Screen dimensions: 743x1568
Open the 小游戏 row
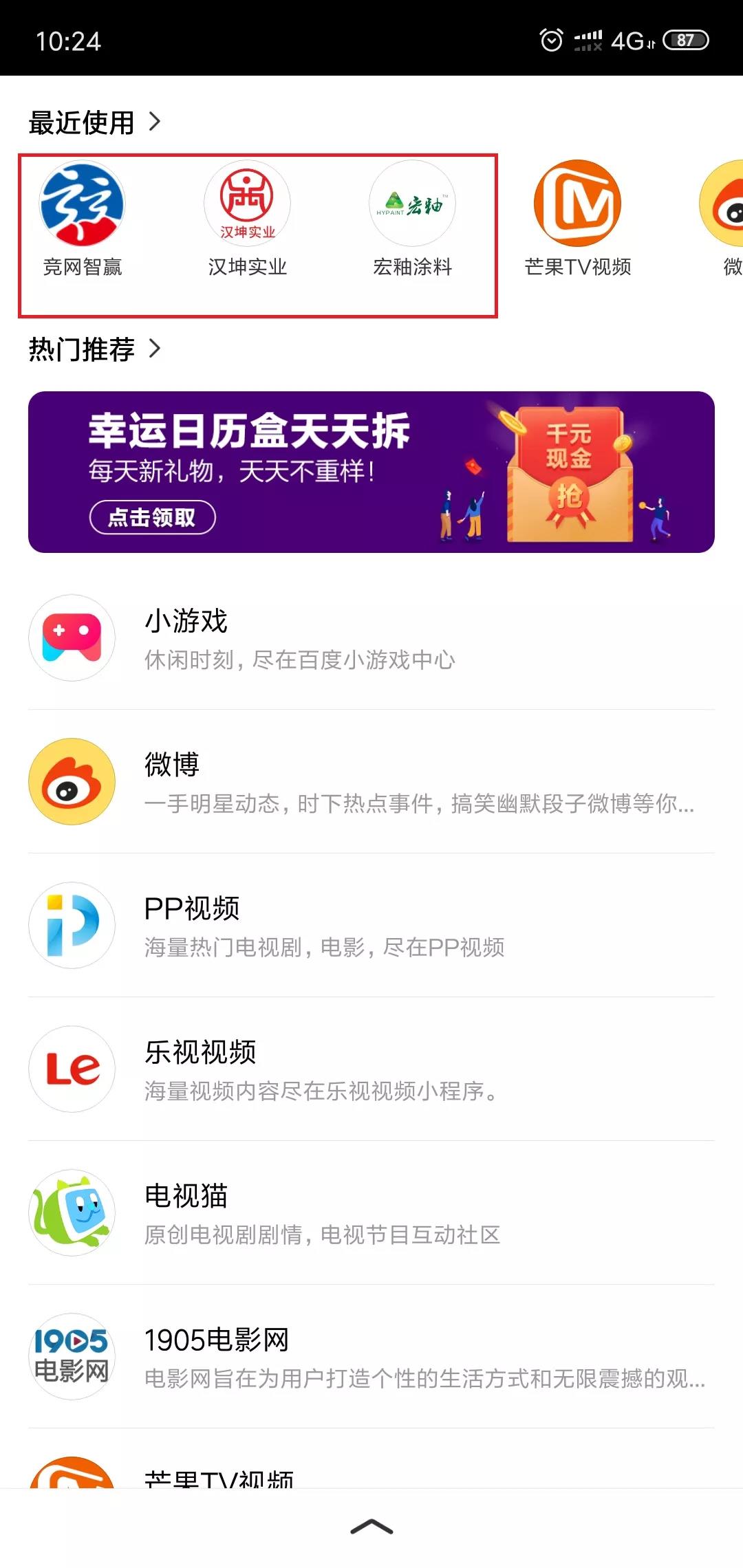(371, 638)
